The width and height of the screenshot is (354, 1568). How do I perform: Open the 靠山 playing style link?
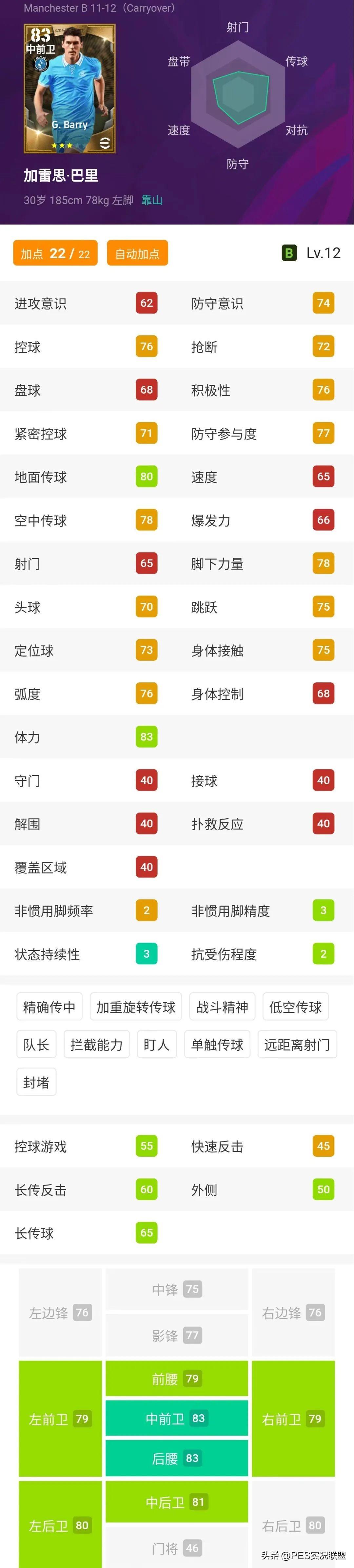click(x=152, y=200)
